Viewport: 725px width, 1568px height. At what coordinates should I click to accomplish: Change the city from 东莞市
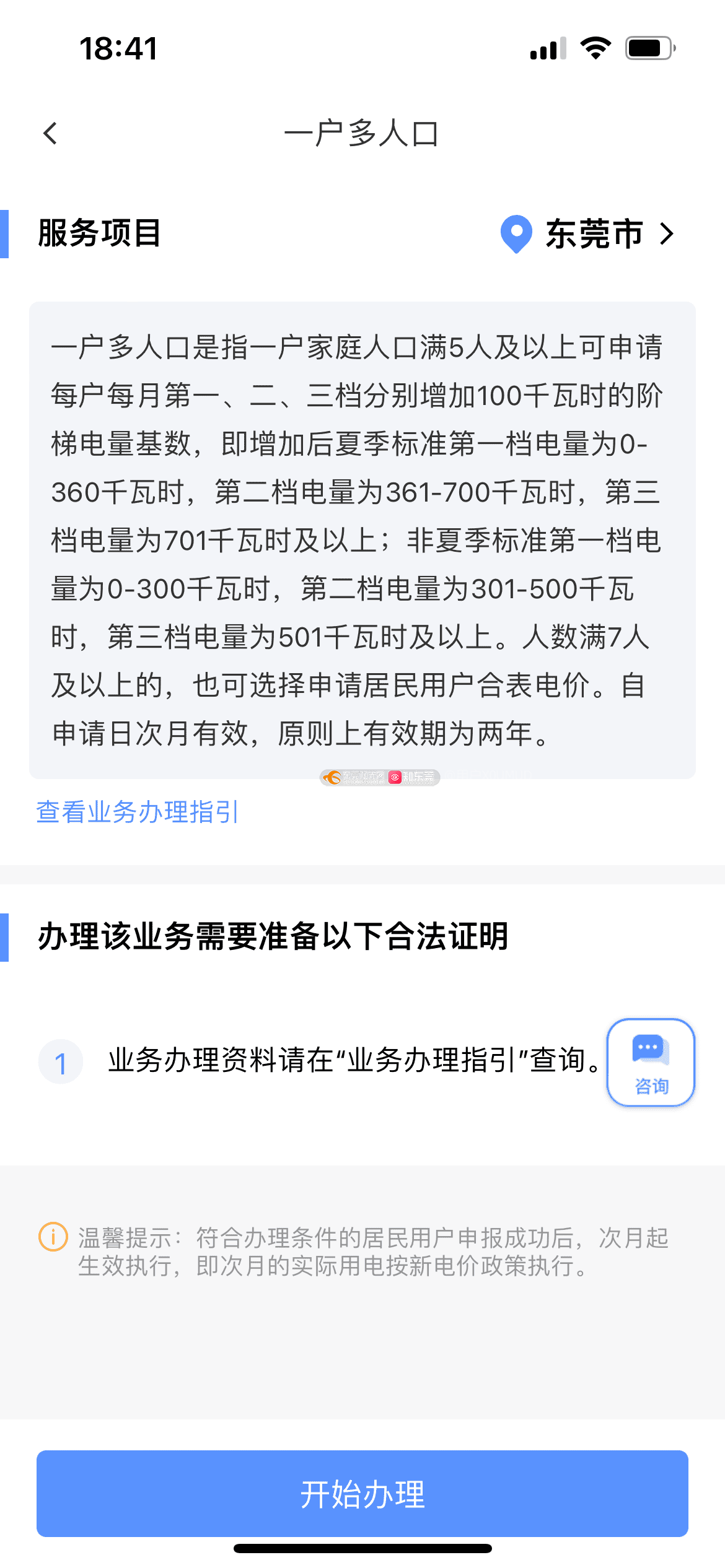[587, 234]
